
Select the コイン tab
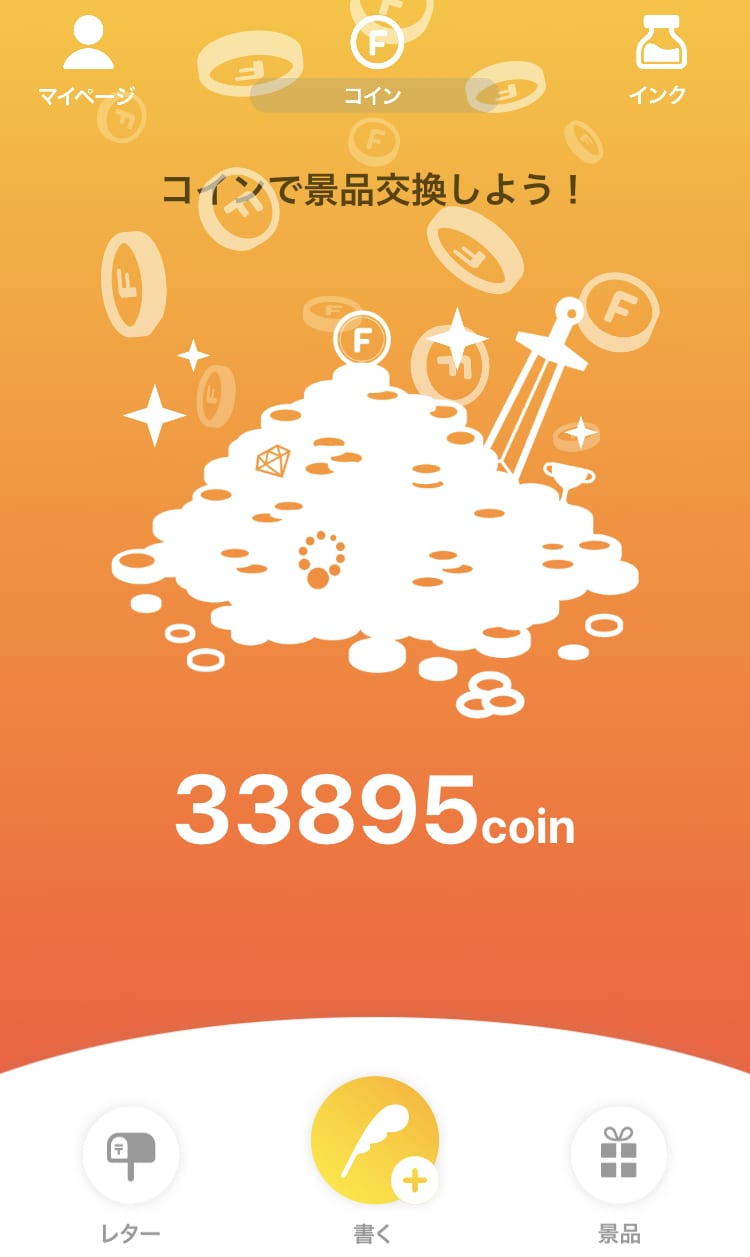click(375, 62)
